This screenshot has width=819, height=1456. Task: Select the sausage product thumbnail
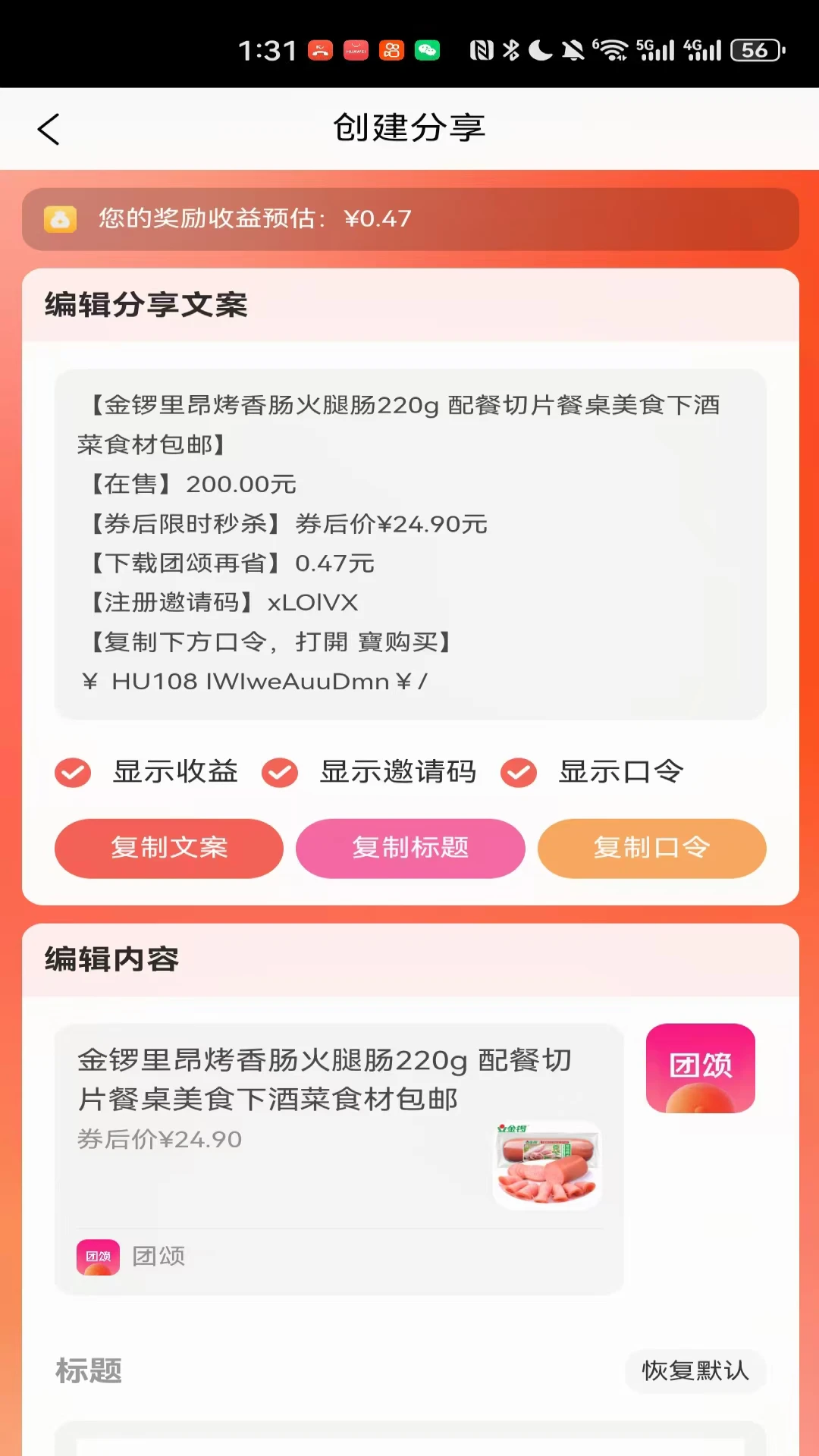click(548, 1166)
